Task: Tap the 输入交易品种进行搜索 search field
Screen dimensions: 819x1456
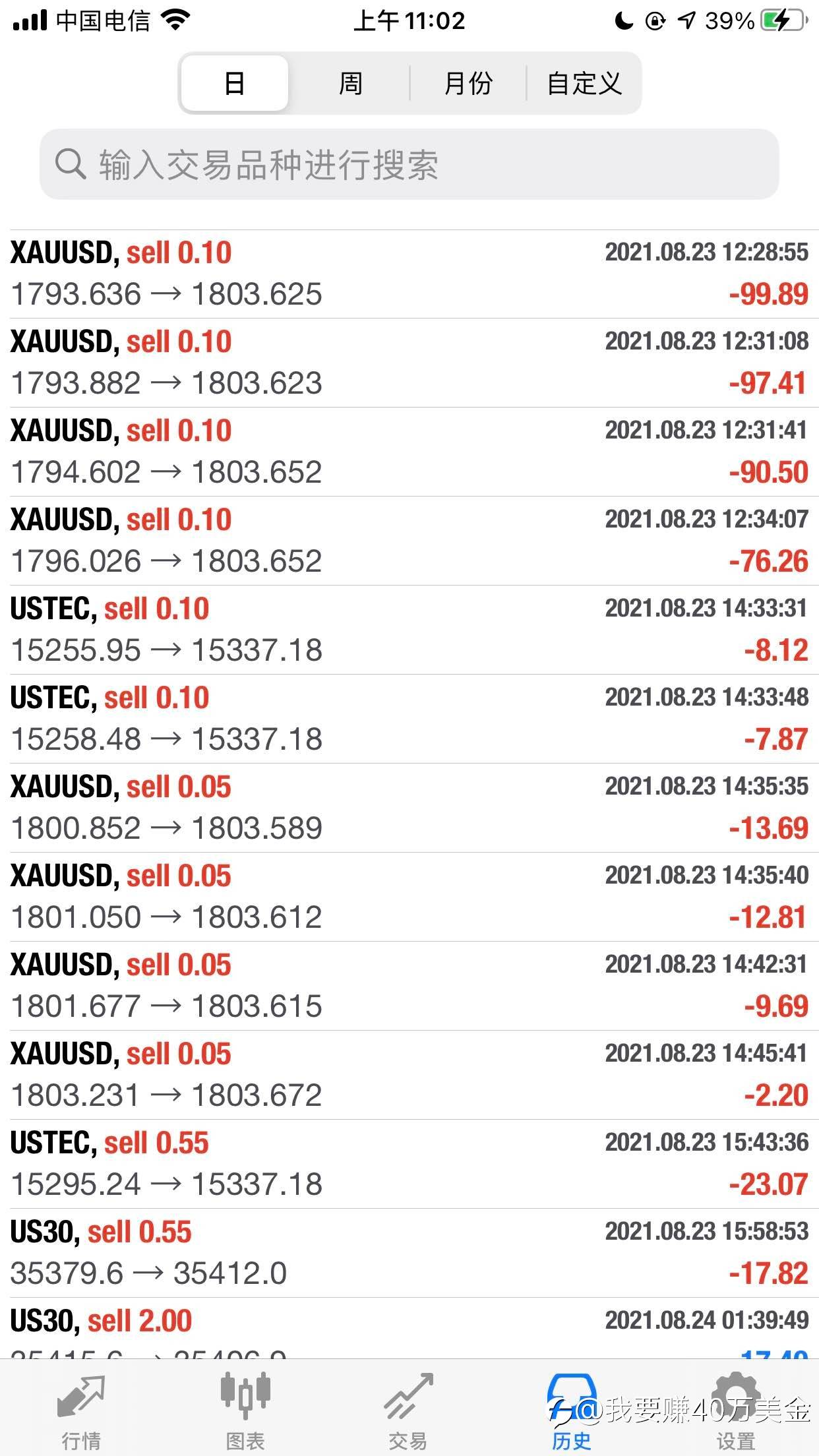Action: pos(409,164)
